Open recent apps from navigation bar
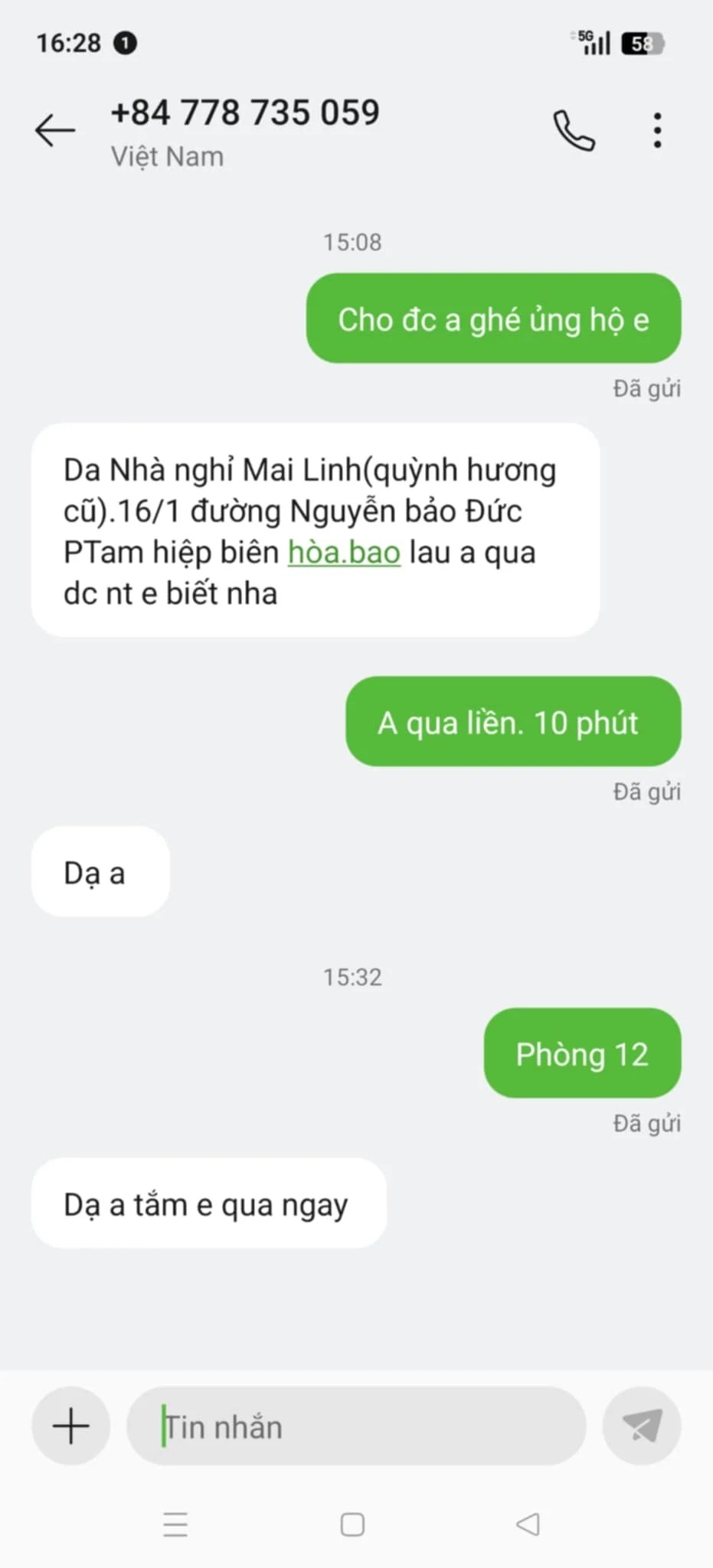 [x=175, y=1524]
